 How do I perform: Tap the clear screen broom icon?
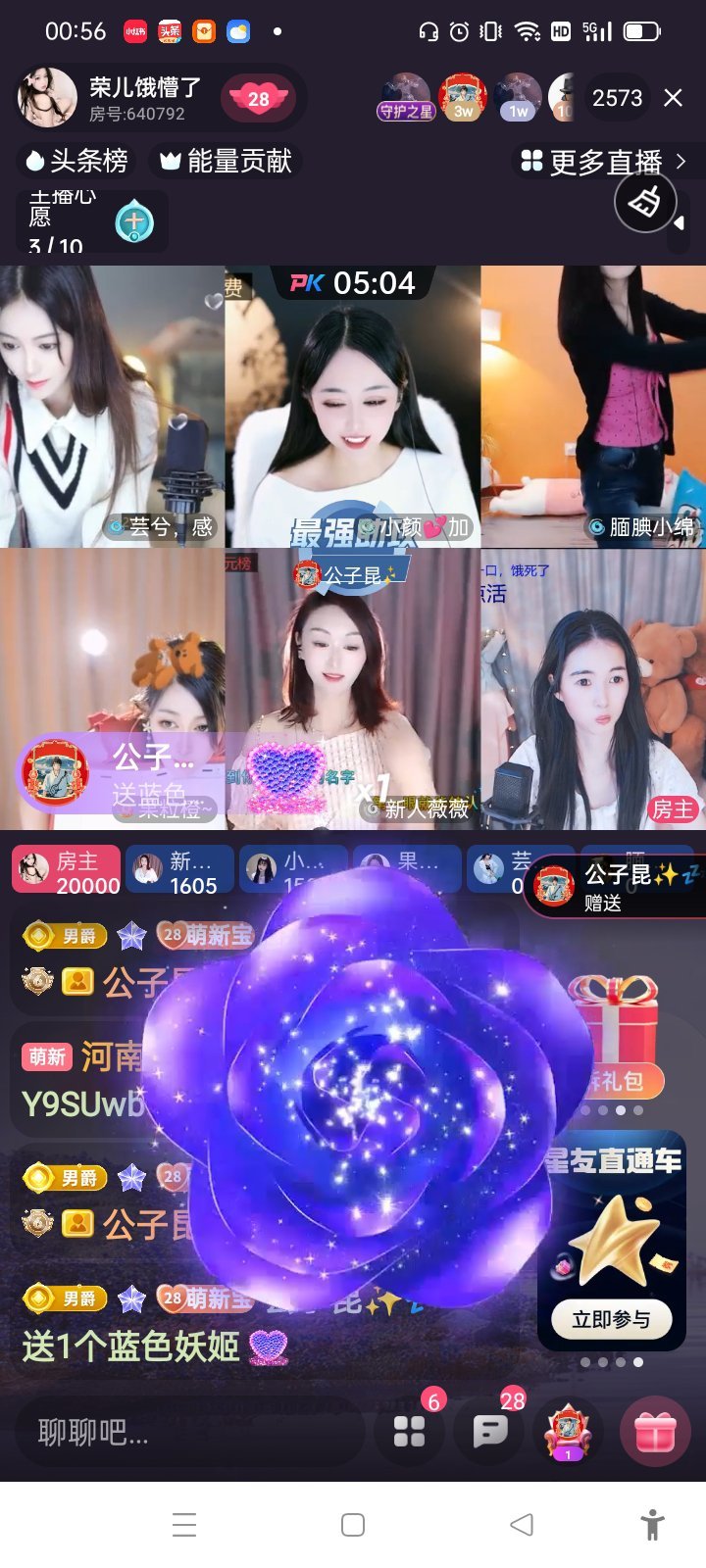click(x=644, y=203)
